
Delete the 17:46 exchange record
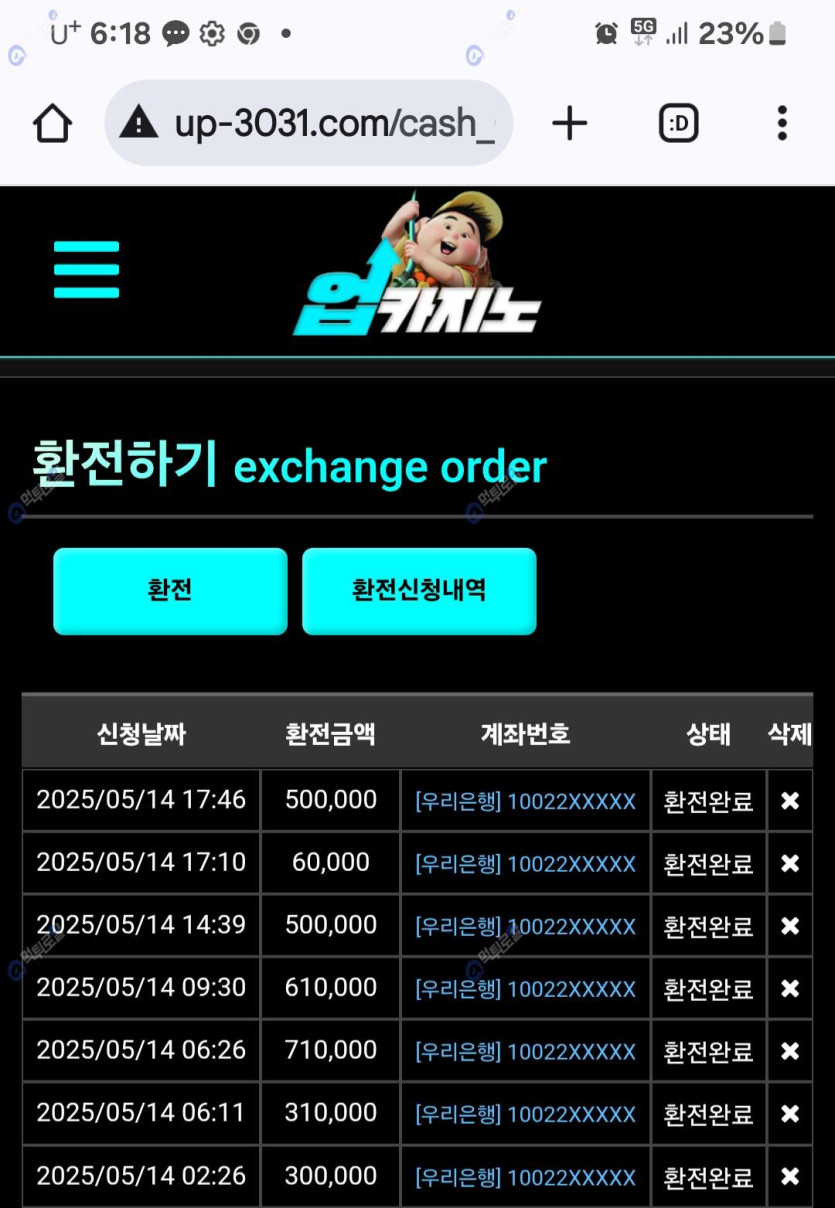click(790, 801)
